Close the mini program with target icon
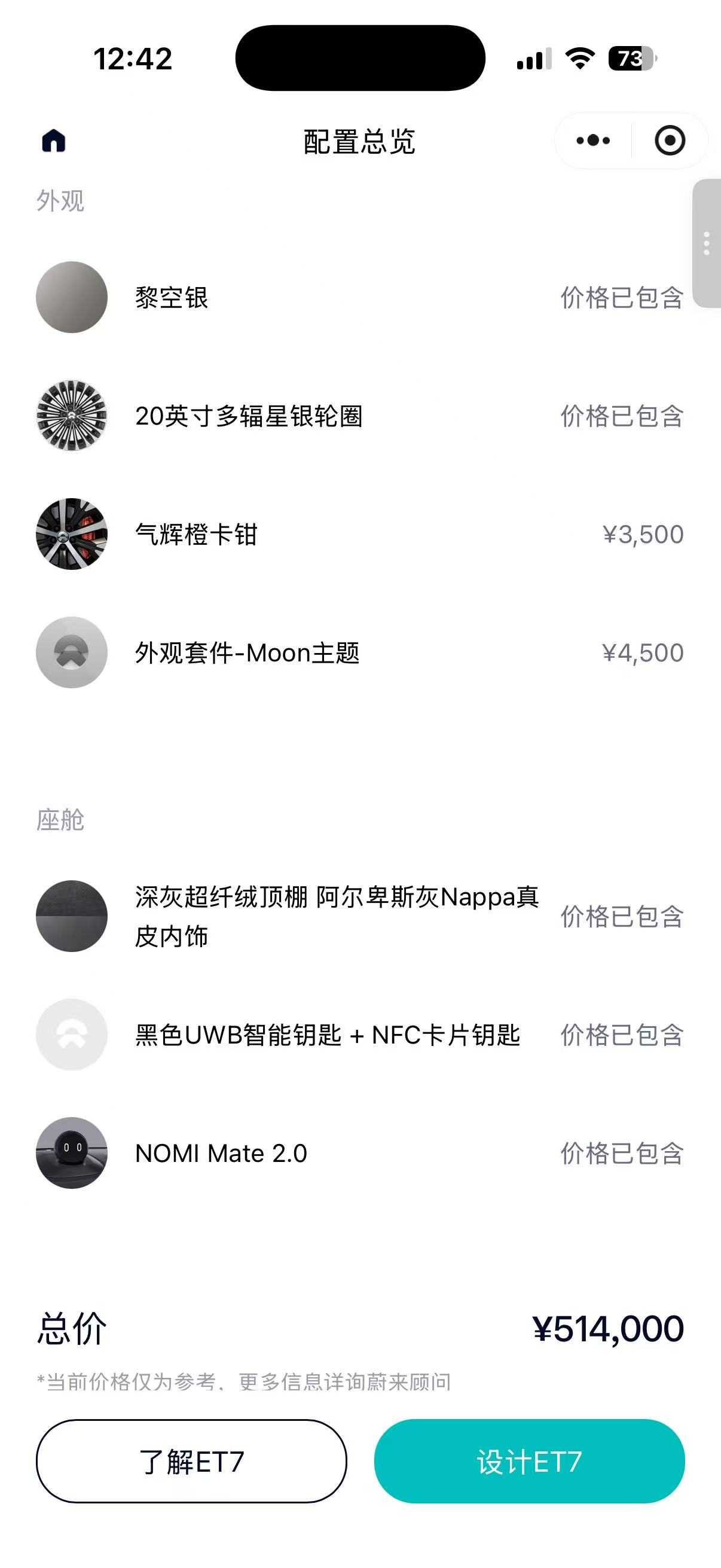 point(670,141)
